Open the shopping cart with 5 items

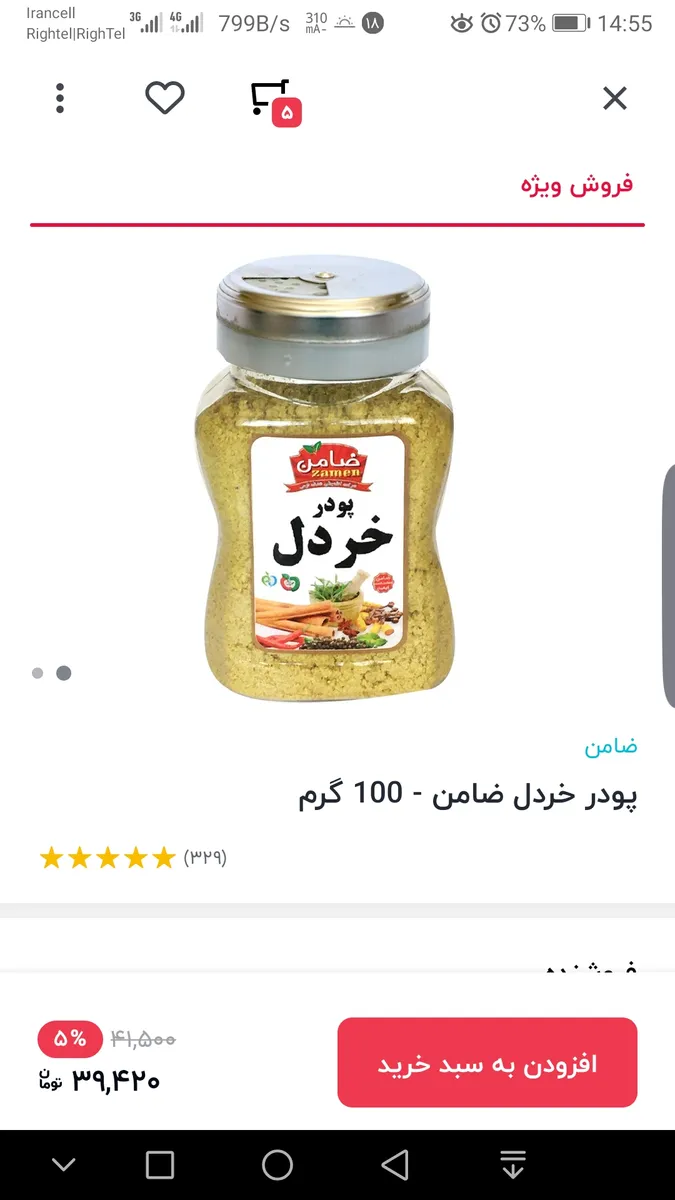[x=275, y=102]
